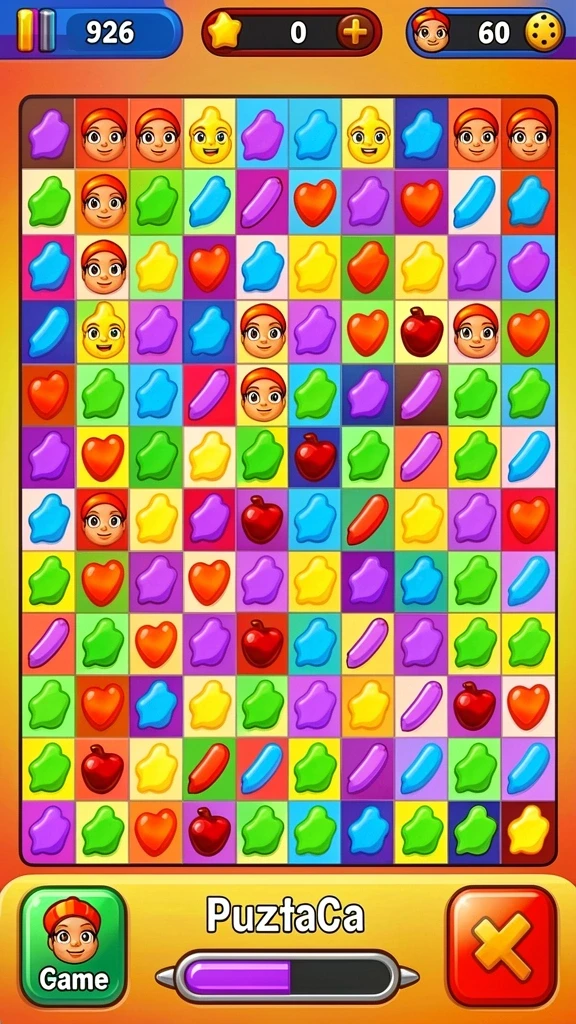The width and height of the screenshot is (576, 1024).
Task: Open the Game button
Action: [x=73, y=946]
